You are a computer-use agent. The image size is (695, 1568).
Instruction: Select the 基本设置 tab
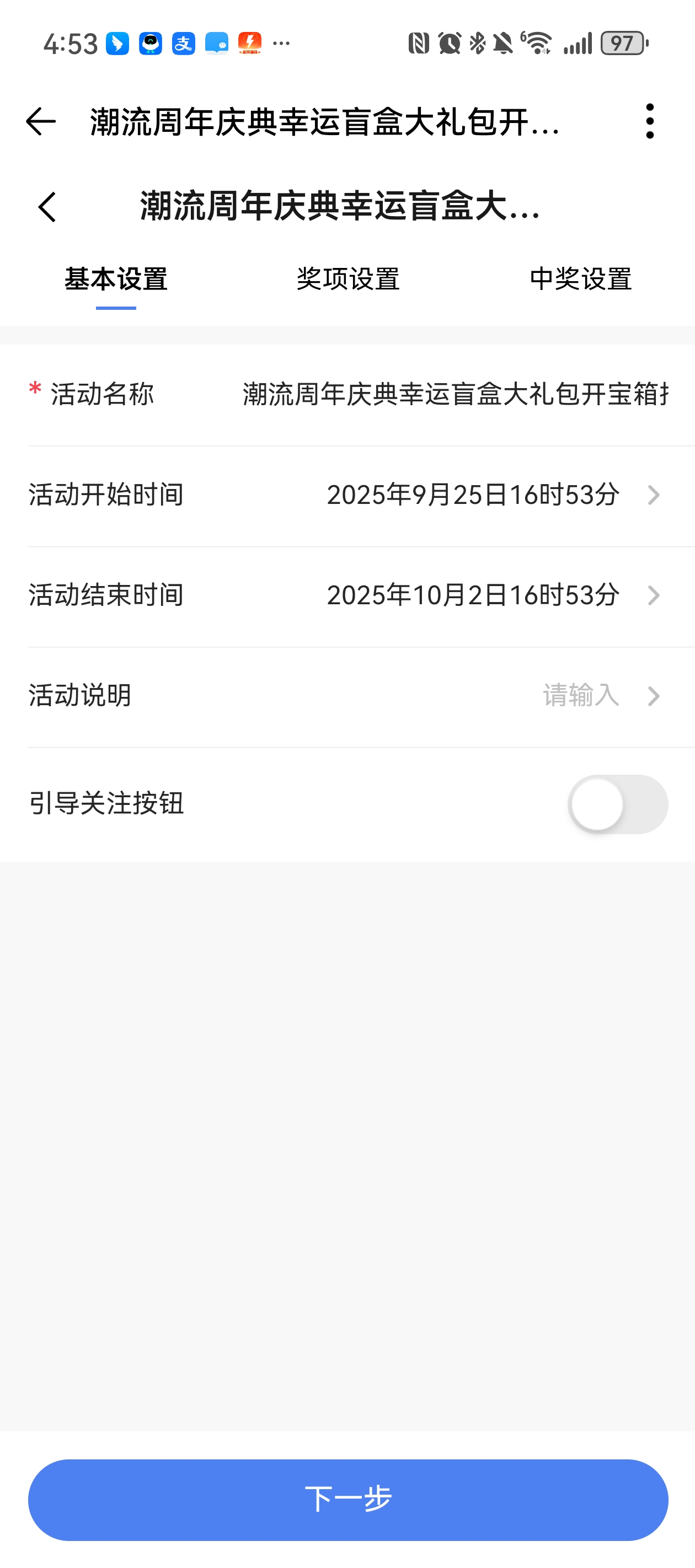(116, 280)
